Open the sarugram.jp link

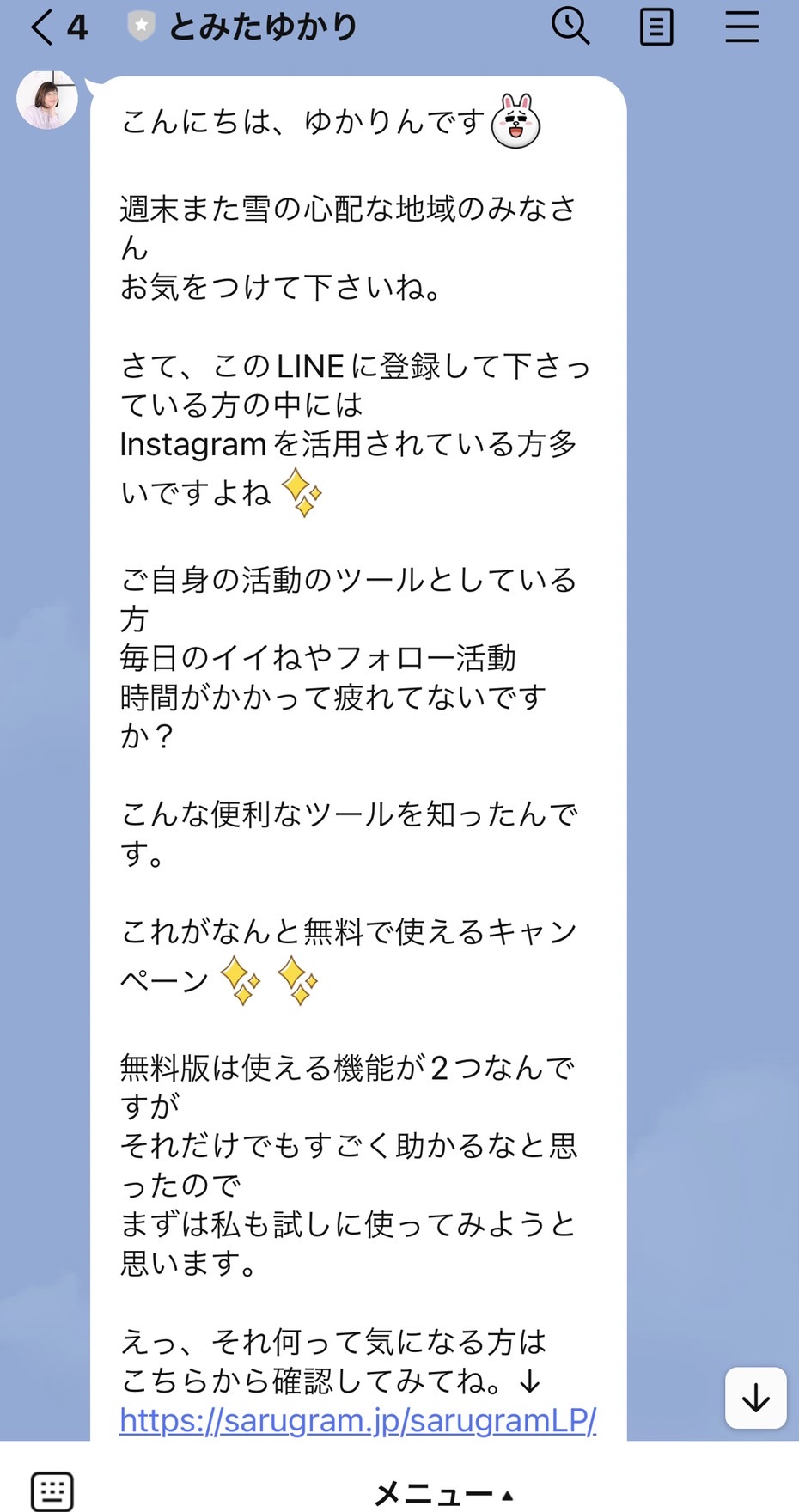point(357,1420)
